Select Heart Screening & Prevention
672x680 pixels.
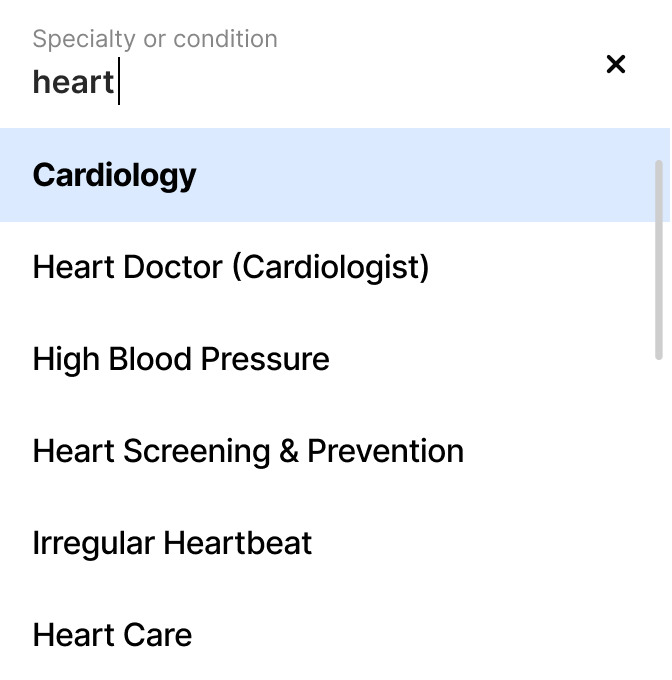(x=248, y=451)
